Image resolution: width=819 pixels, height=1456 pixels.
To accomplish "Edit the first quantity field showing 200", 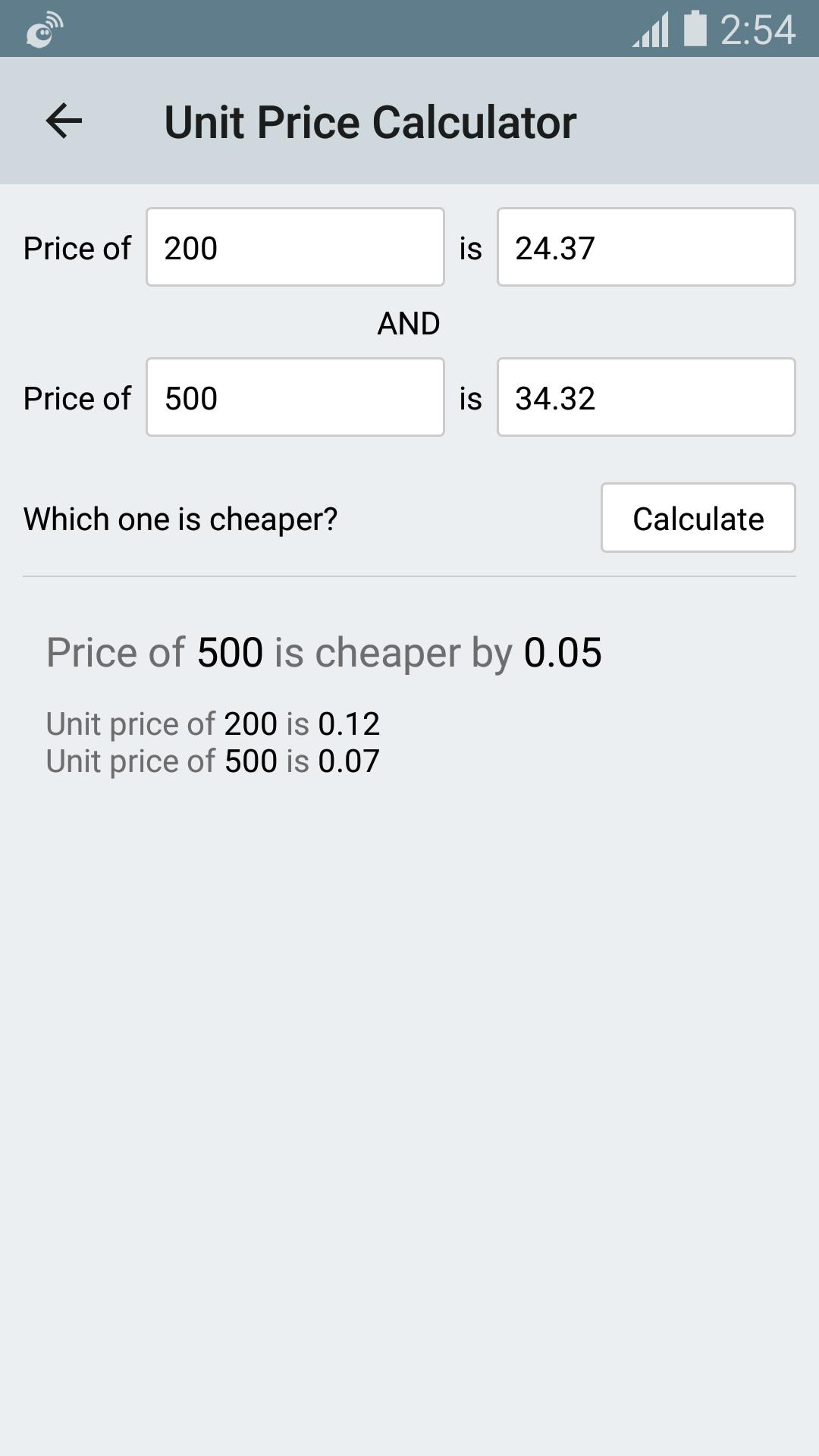I will 295,247.
